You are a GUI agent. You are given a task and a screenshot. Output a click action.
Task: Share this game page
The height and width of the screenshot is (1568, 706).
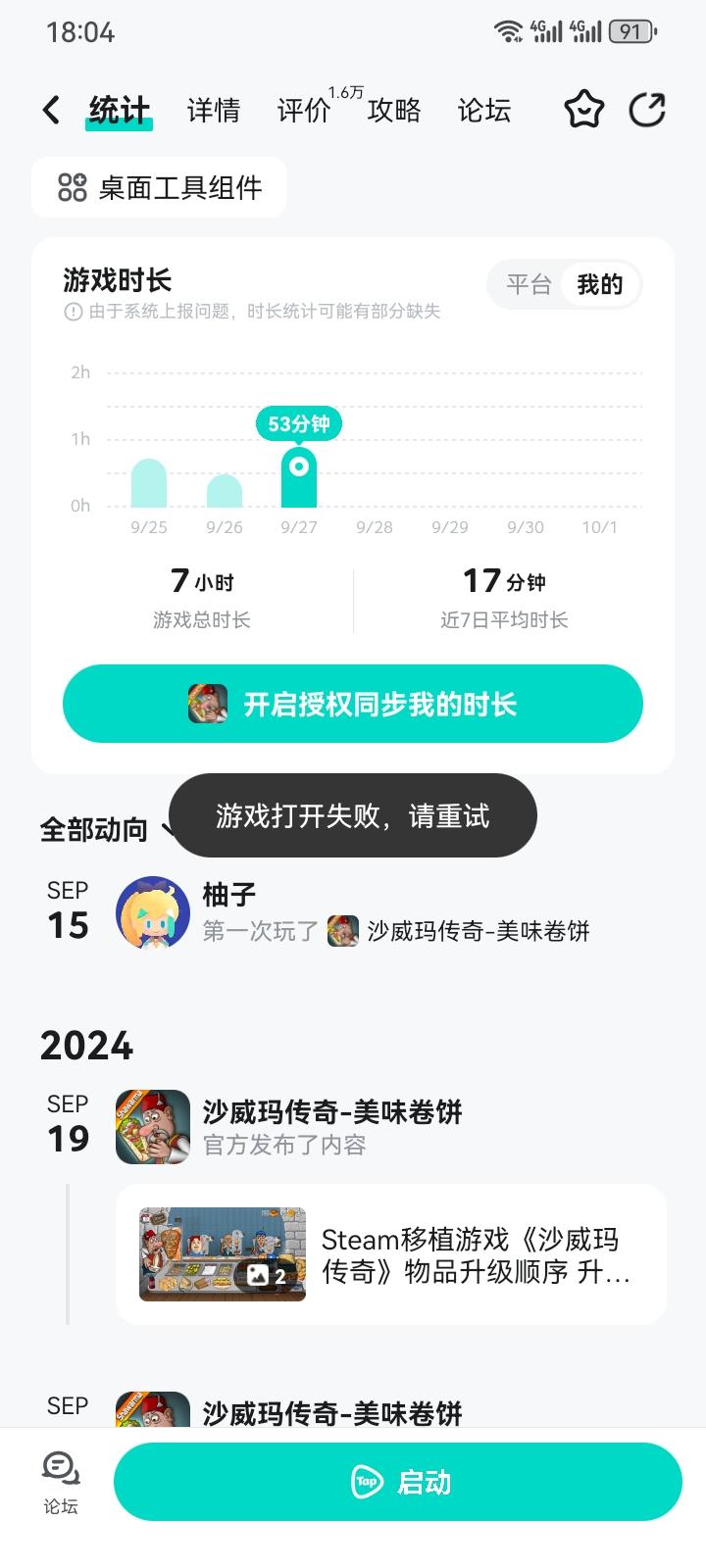[647, 110]
